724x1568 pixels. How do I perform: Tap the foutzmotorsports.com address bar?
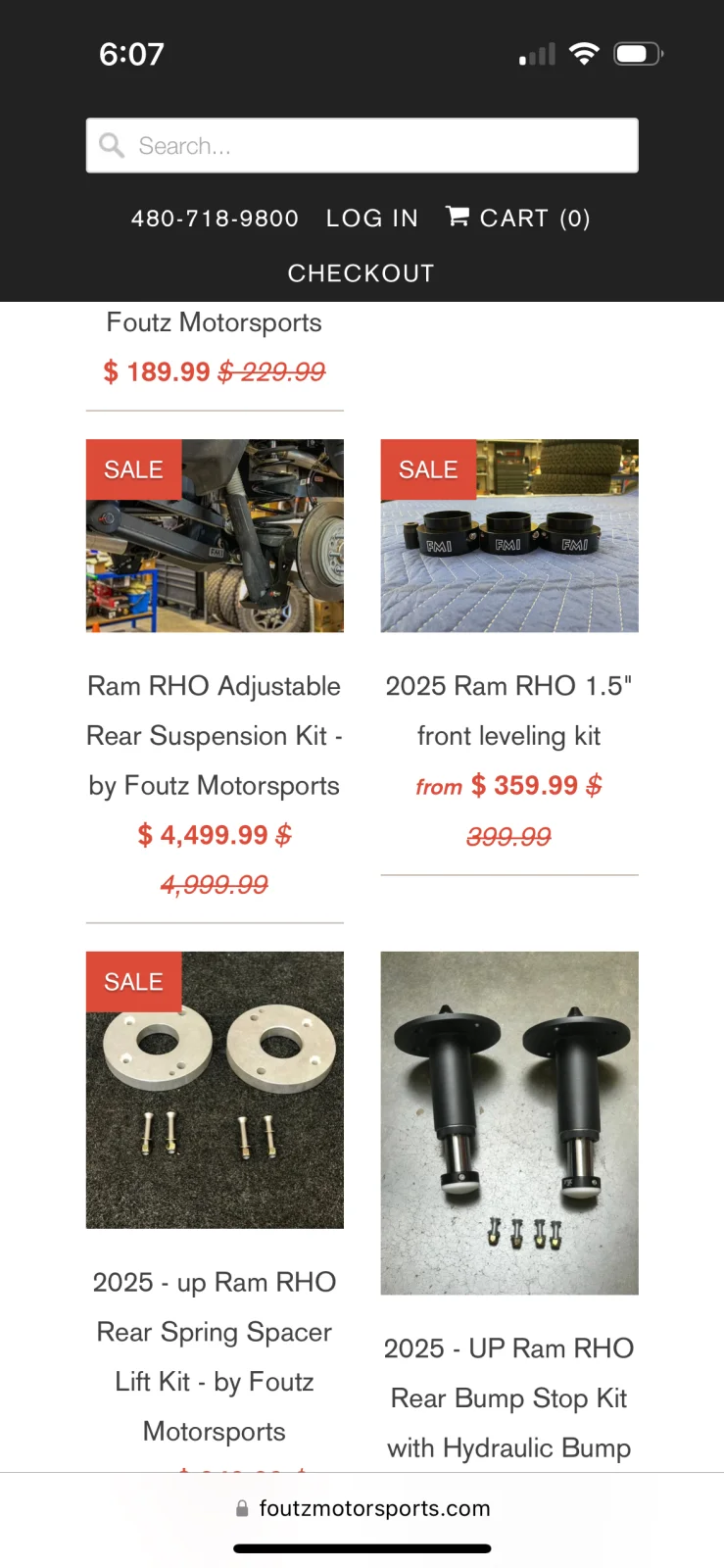click(x=362, y=1508)
